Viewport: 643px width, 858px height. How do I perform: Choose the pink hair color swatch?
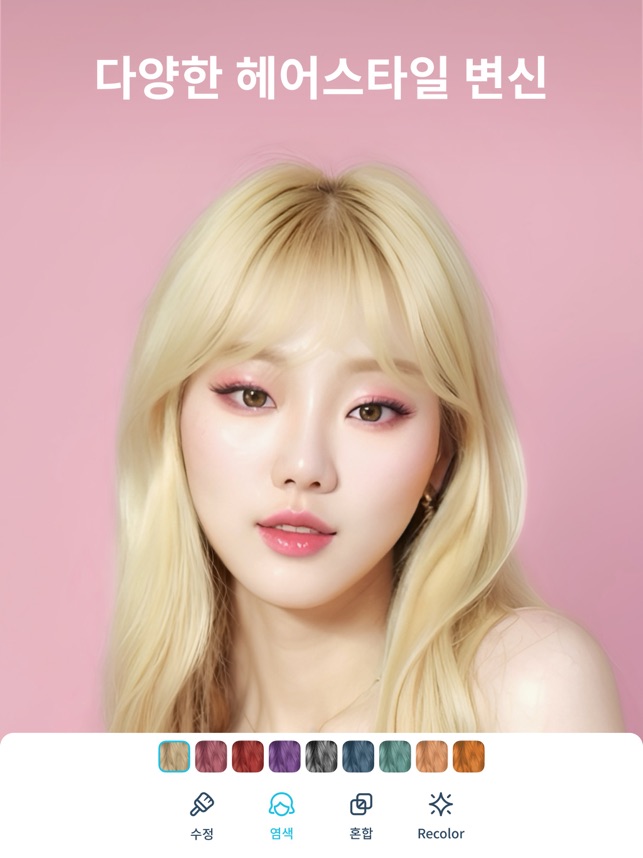tap(211, 757)
